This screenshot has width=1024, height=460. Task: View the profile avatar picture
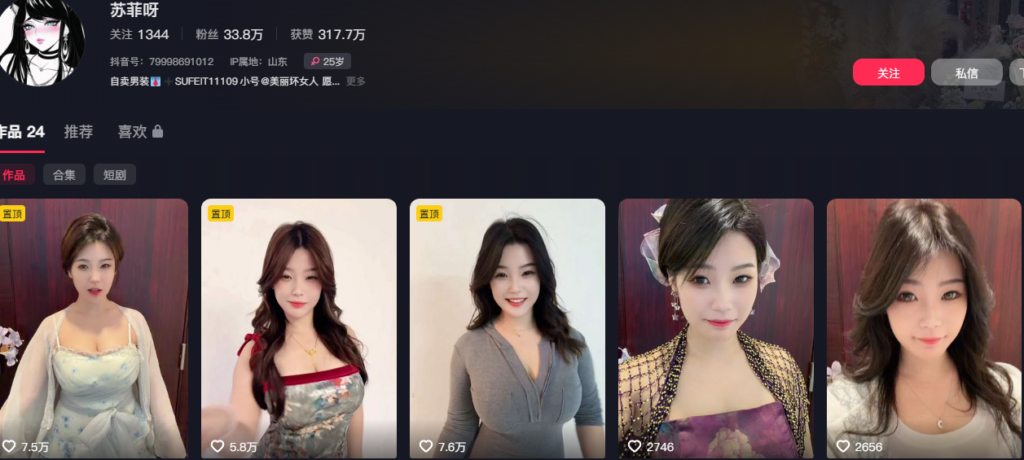tap(42, 40)
